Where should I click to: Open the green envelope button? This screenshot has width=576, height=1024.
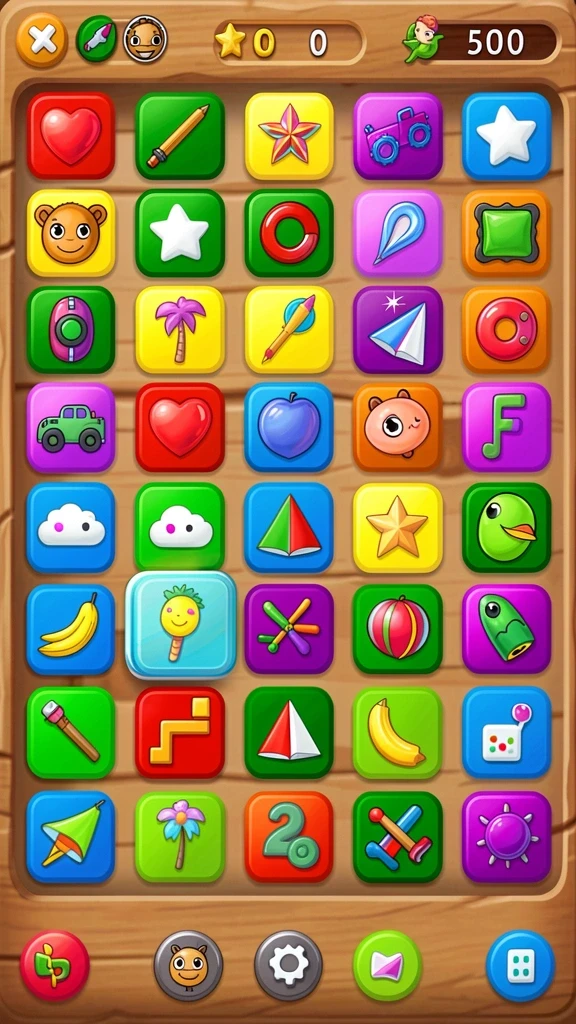tap(387, 965)
